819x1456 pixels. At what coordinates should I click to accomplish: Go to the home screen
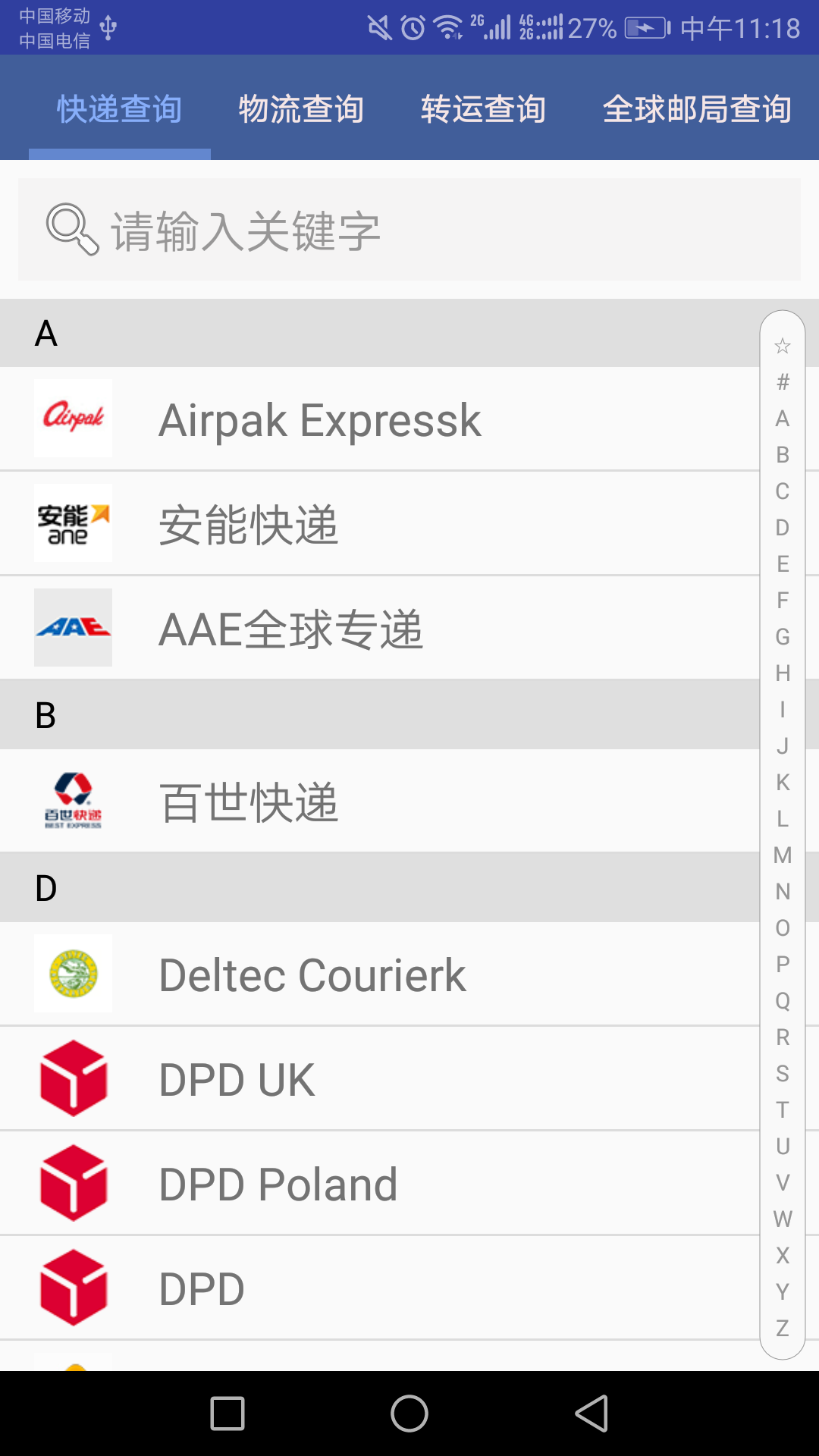pyautogui.click(x=409, y=1414)
